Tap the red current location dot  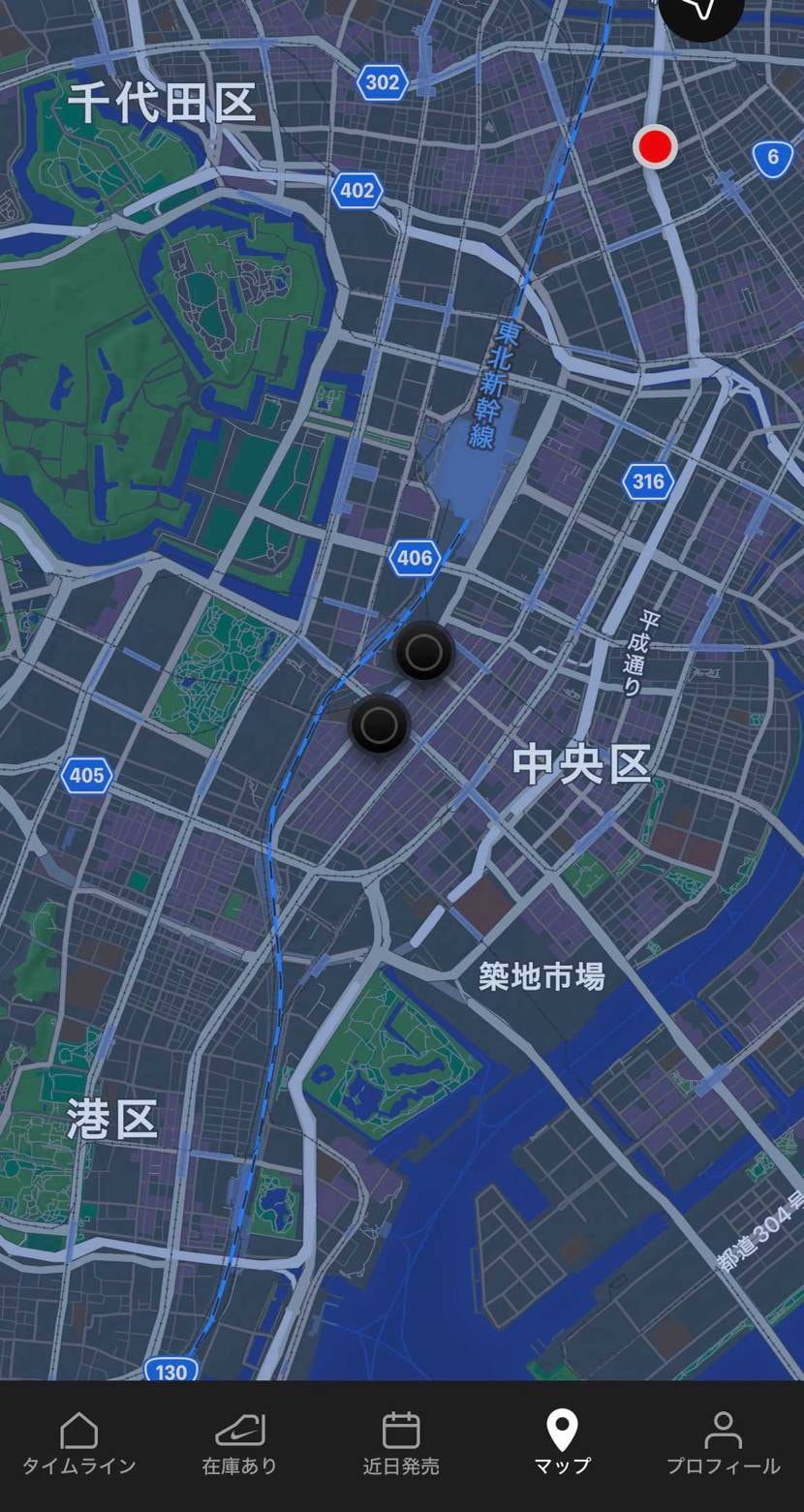coord(655,147)
